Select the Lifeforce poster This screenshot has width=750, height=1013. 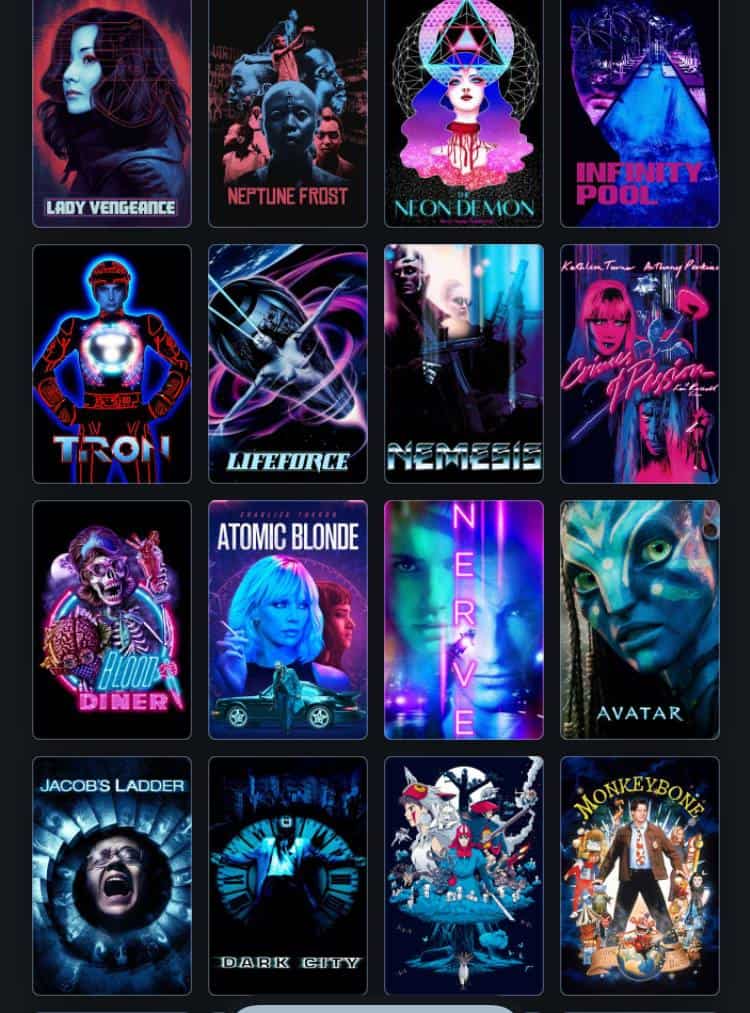[288, 364]
